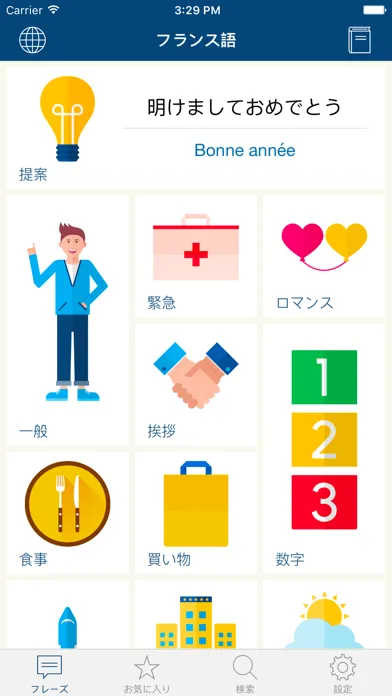
Task: Open the hotel buildings category tile
Action: (196, 615)
